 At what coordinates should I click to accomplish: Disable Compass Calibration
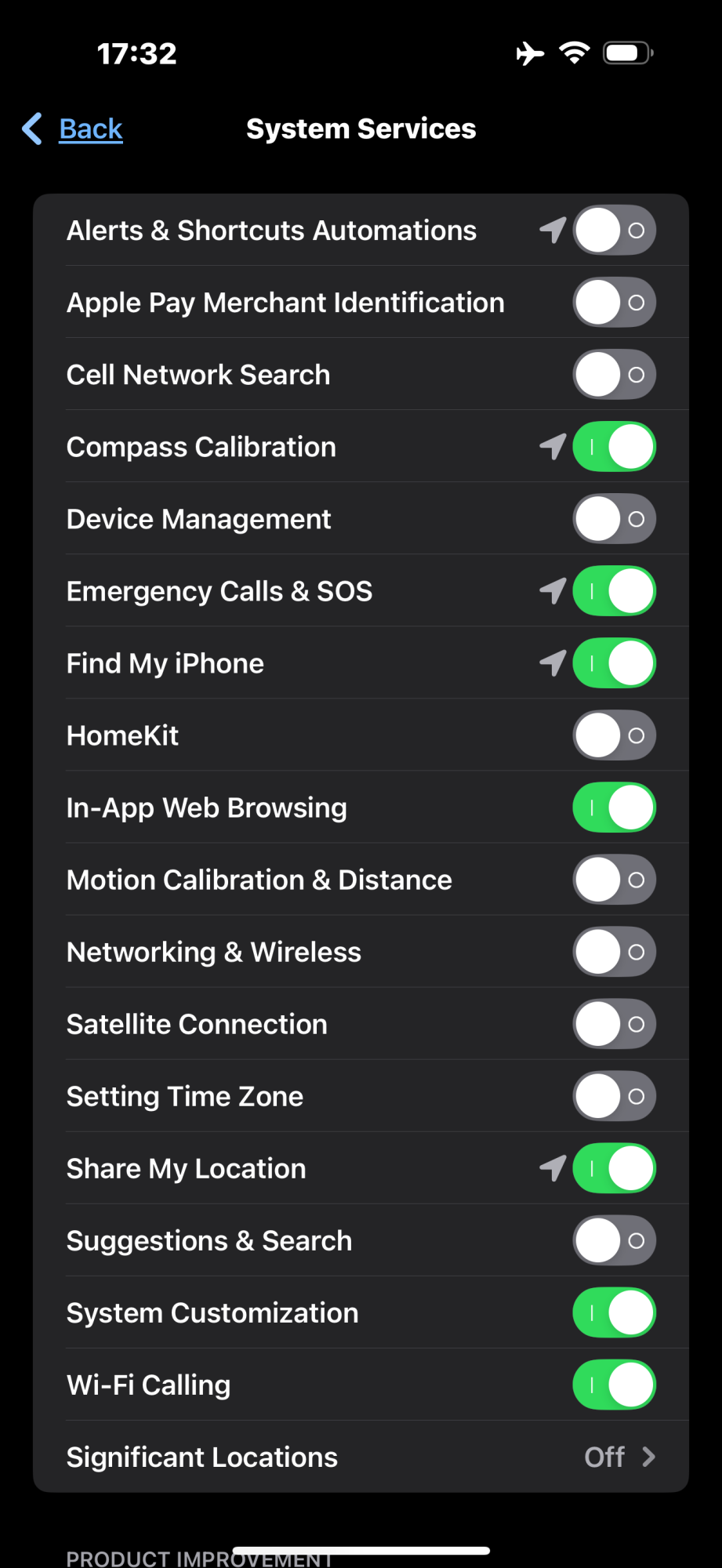[x=614, y=447]
